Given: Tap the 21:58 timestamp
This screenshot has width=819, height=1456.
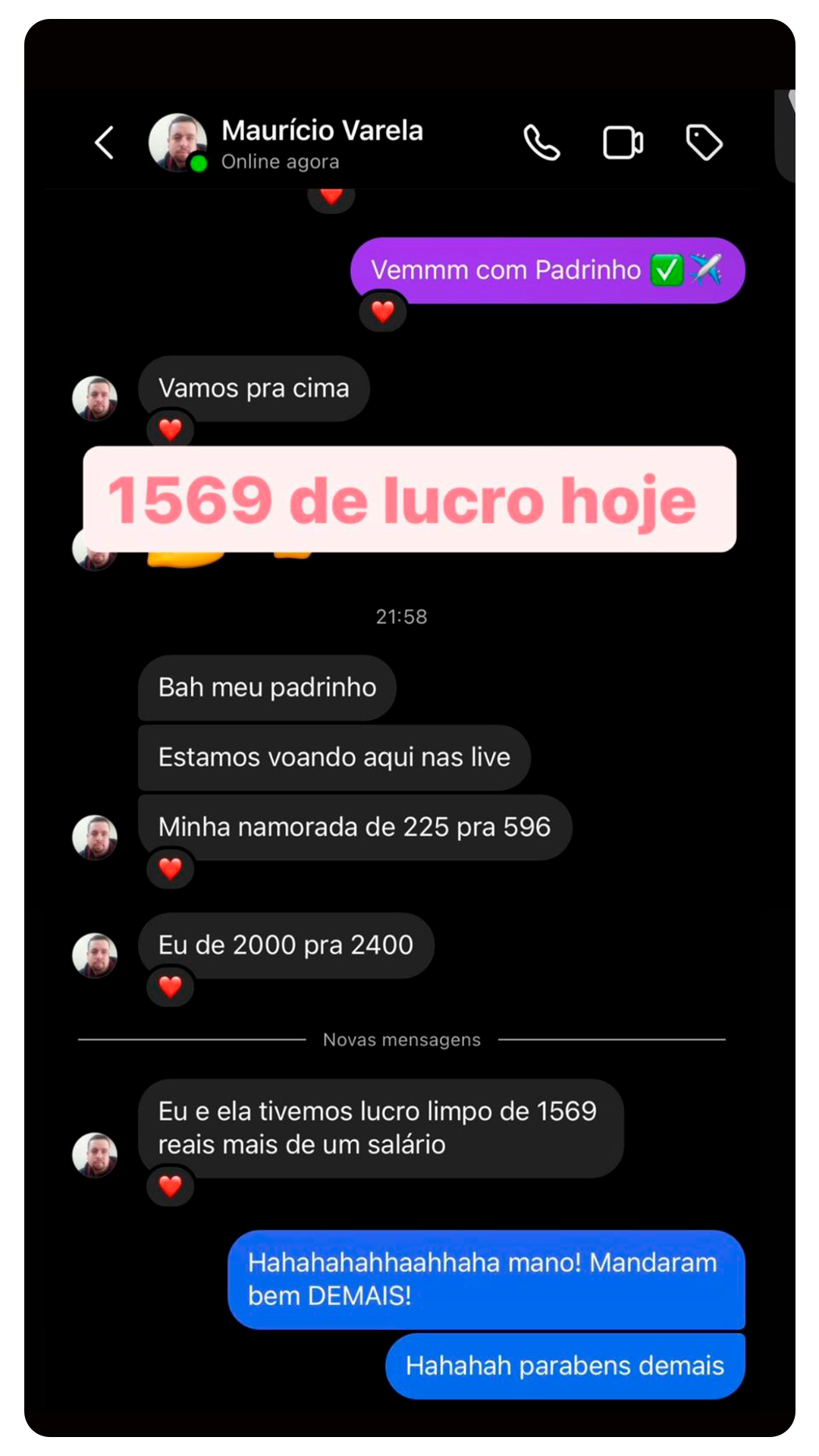Looking at the screenshot, I should [x=401, y=617].
